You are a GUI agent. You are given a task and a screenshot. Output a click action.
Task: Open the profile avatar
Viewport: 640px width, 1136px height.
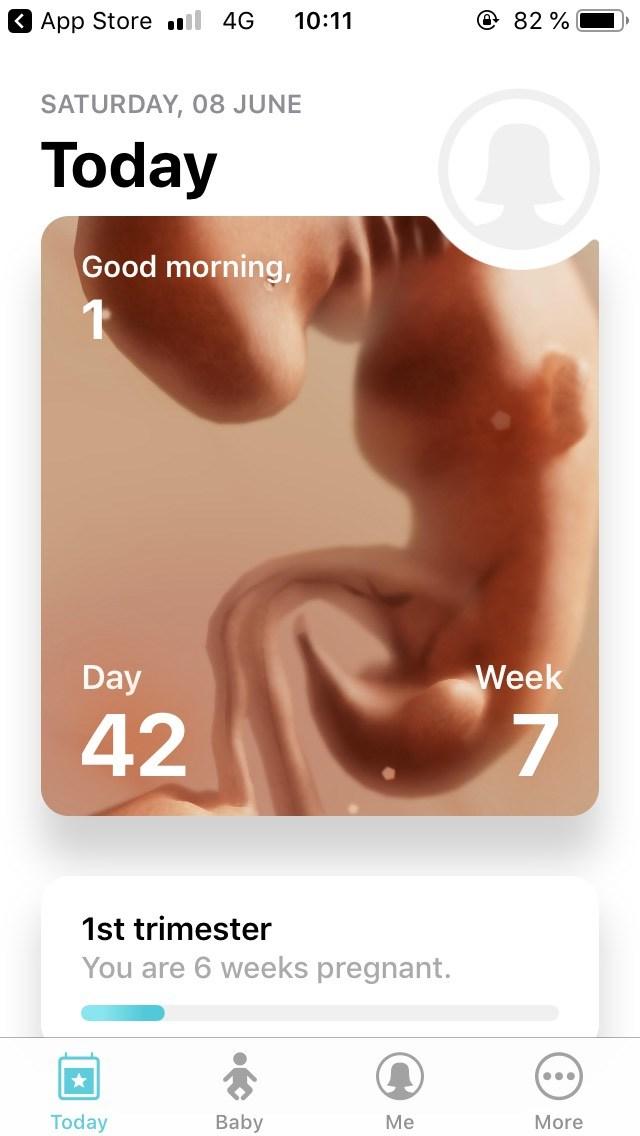click(x=519, y=170)
